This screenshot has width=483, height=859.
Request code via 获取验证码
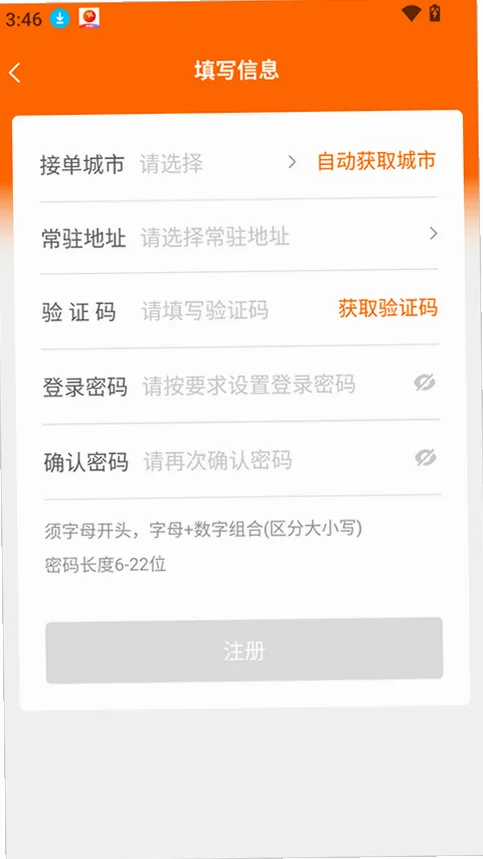[x=388, y=308]
